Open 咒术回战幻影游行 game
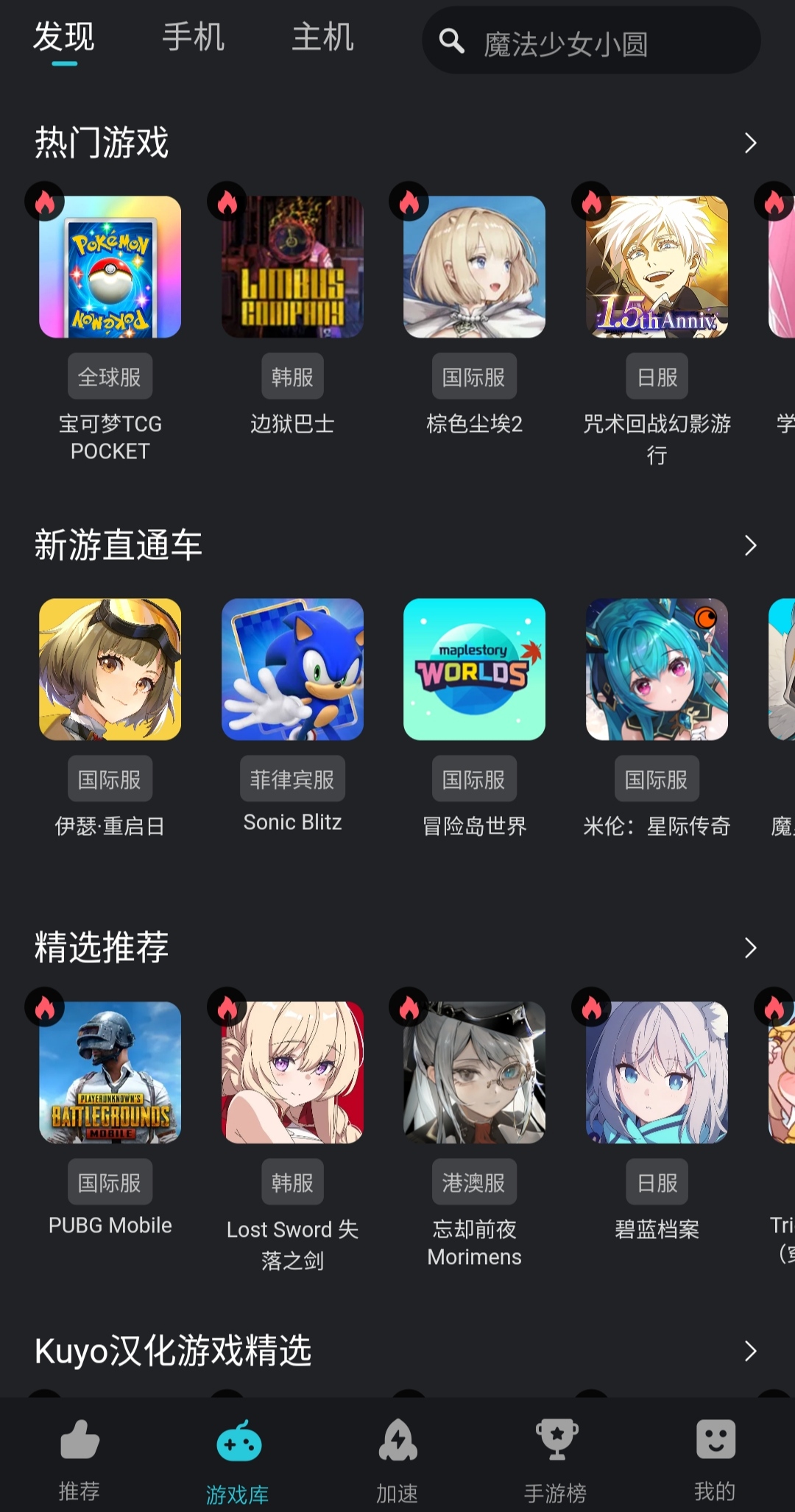The image size is (795, 1512). (657, 267)
